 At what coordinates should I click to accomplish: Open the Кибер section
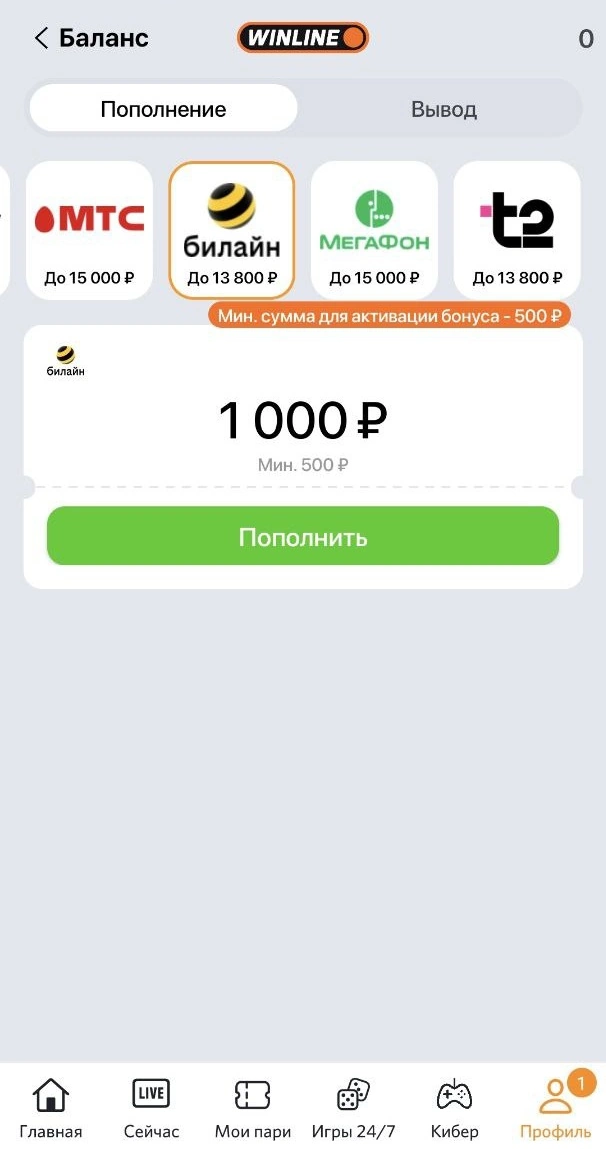coord(455,1108)
